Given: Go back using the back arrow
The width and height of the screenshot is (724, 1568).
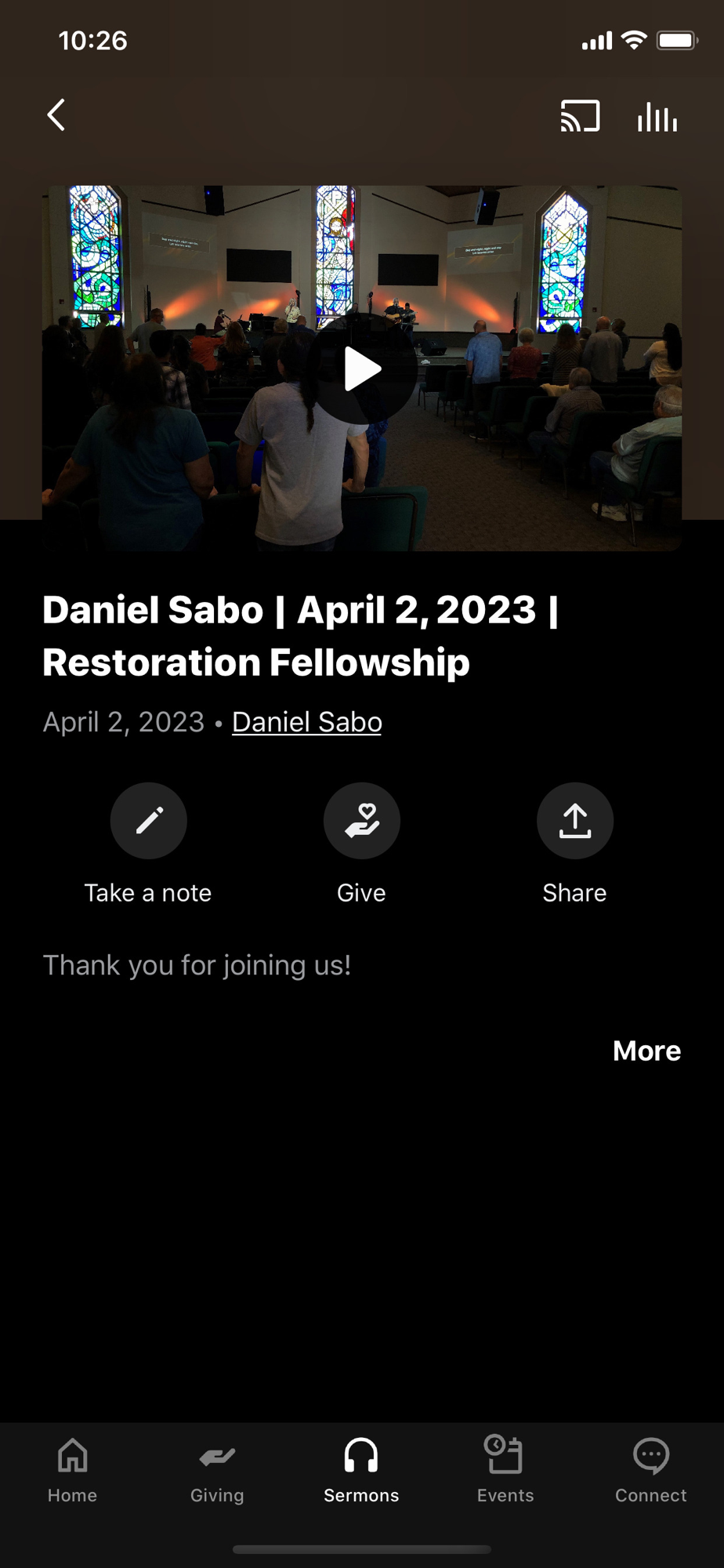Looking at the screenshot, I should (56, 115).
